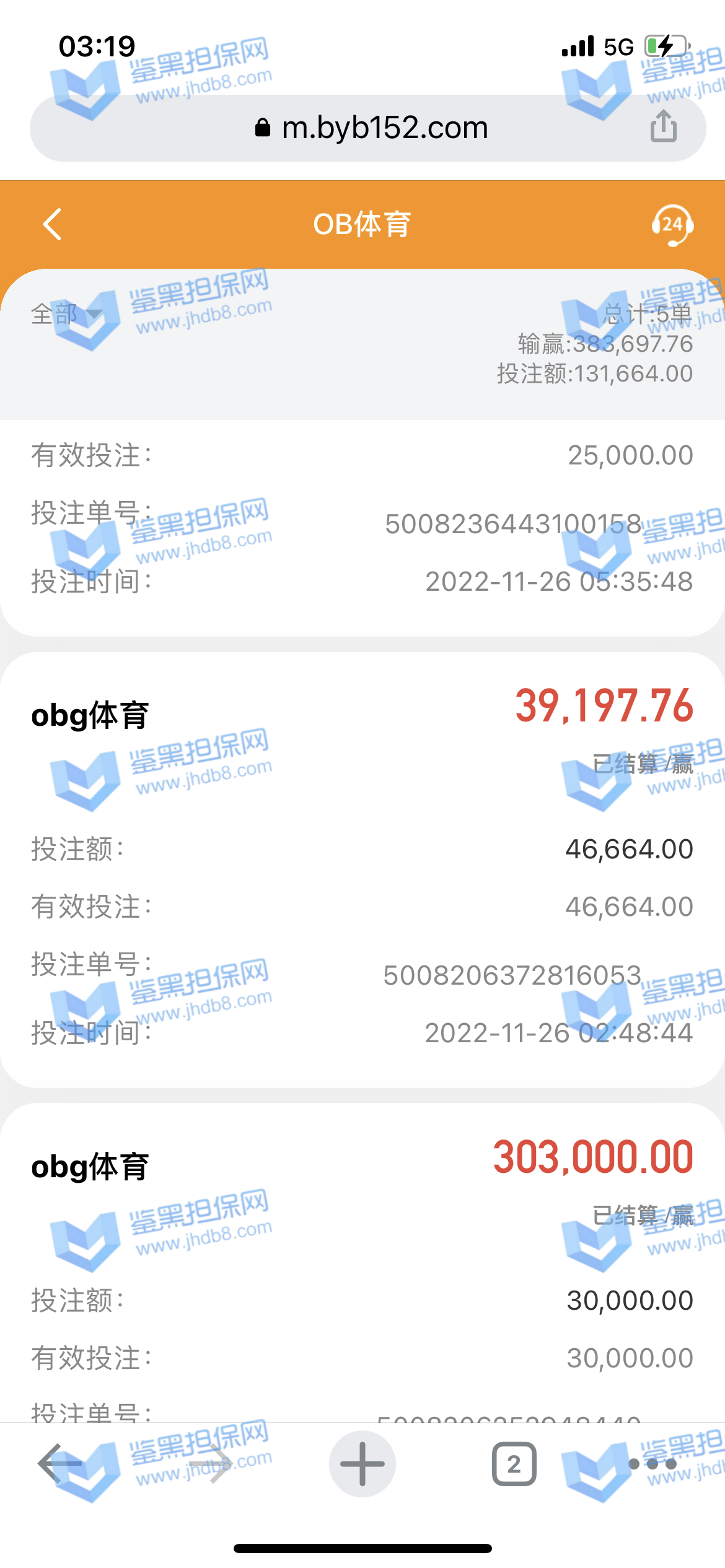This screenshot has height=1568, width=725.
Task: Open the browser's three-dot menu
Action: click(652, 1464)
